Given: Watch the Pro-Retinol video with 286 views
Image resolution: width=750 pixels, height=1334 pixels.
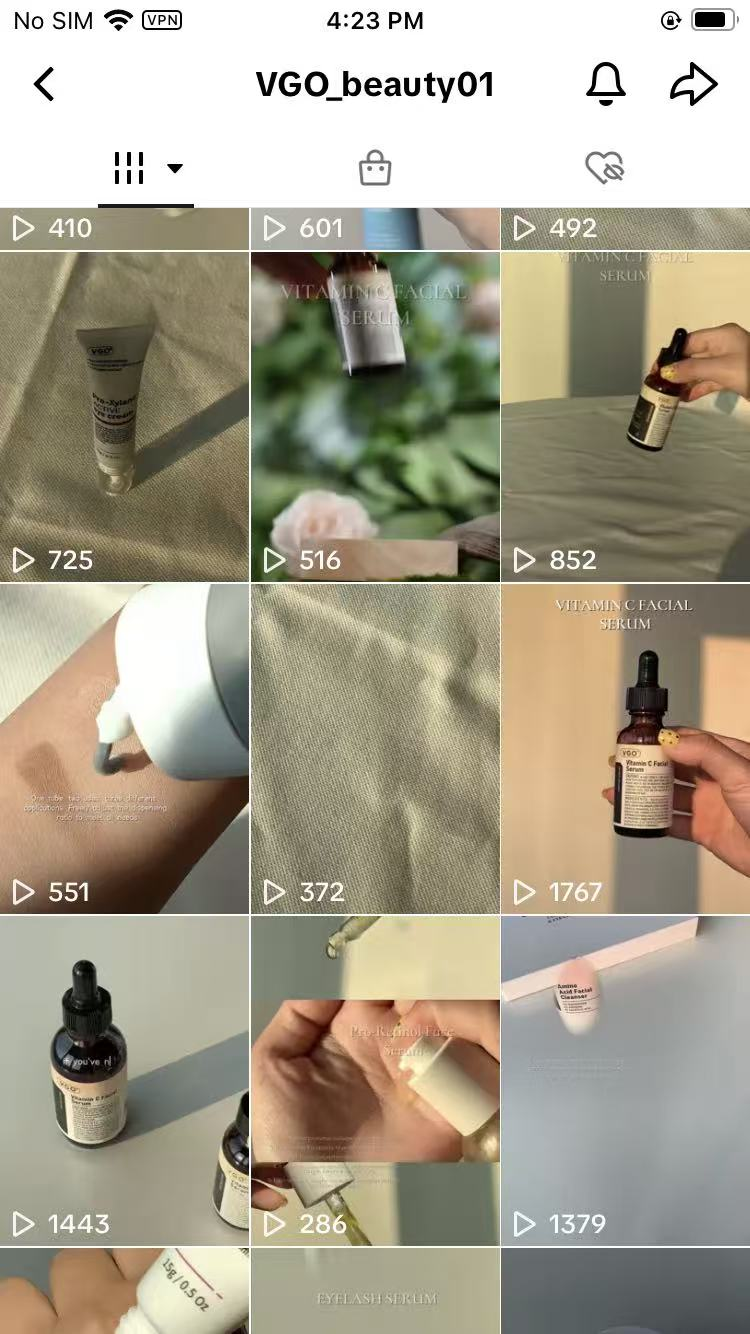Looking at the screenshot, I should tap(375, 1080).
